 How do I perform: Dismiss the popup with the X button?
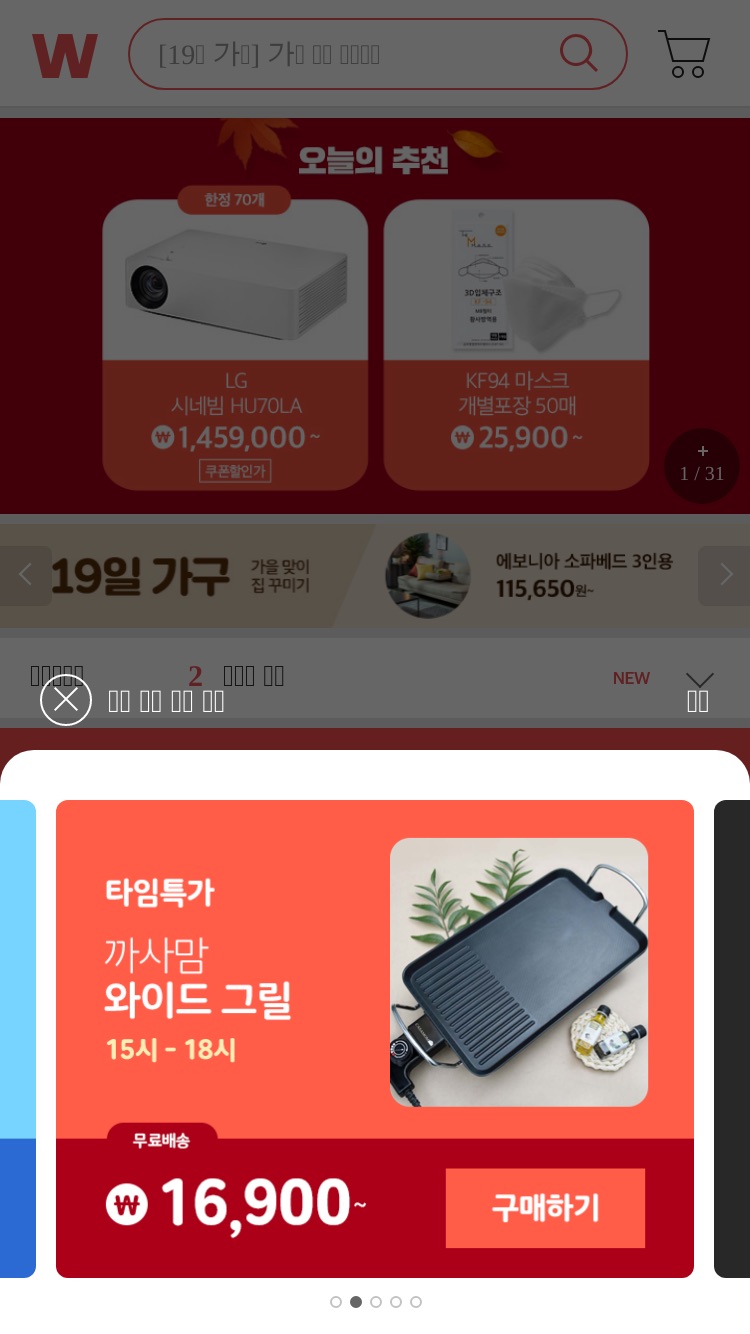[x=66, y=700]
